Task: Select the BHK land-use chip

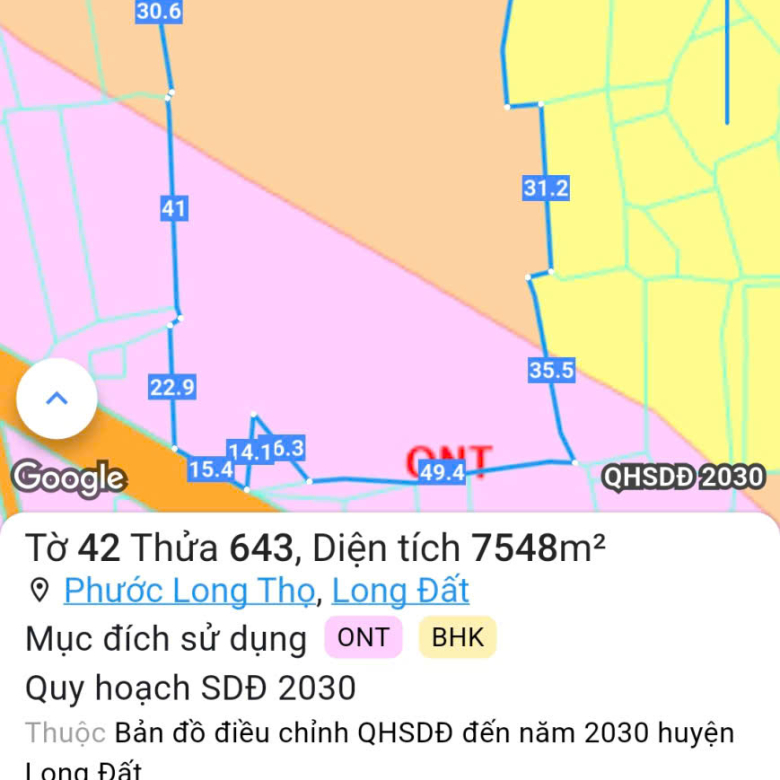Action: 458,638
